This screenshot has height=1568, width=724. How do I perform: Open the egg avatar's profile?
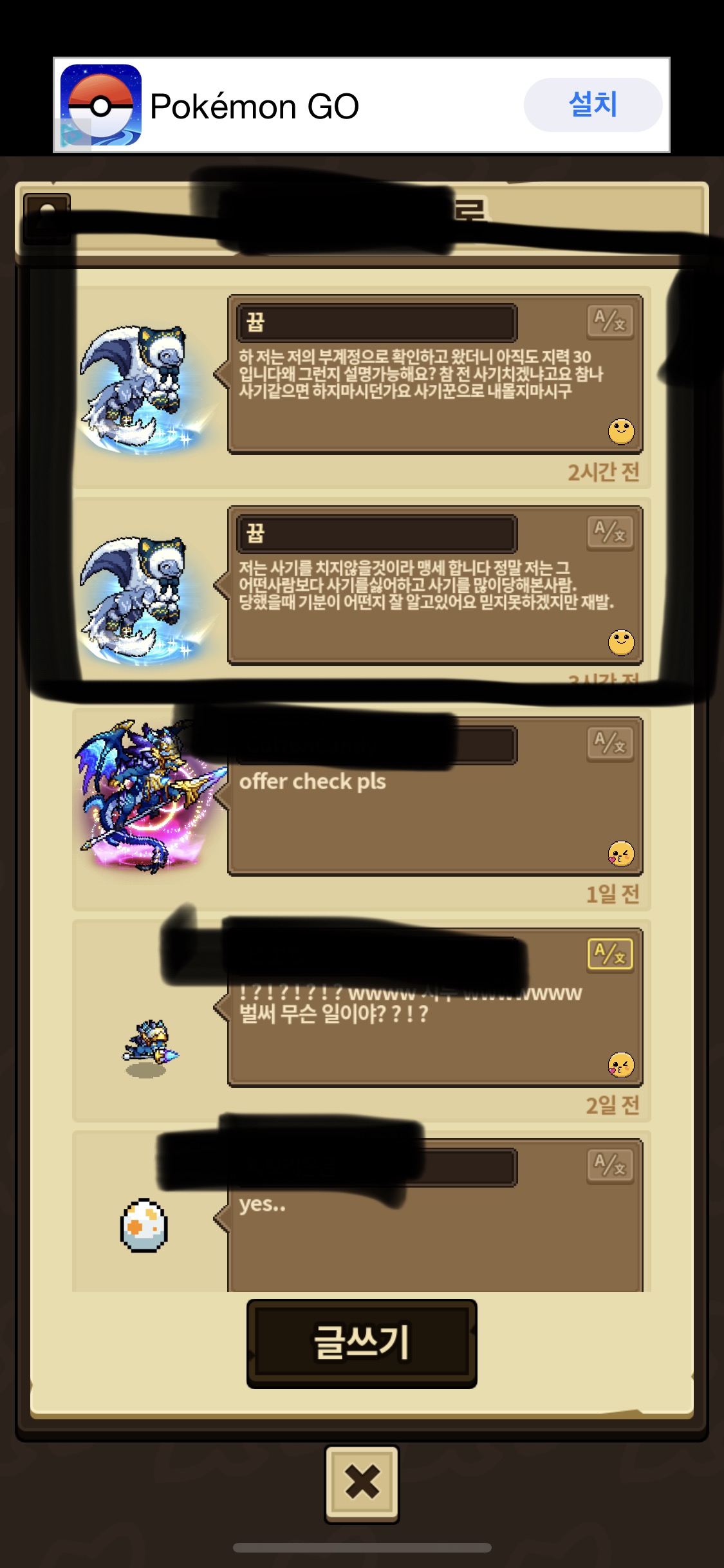(144, 1226)
